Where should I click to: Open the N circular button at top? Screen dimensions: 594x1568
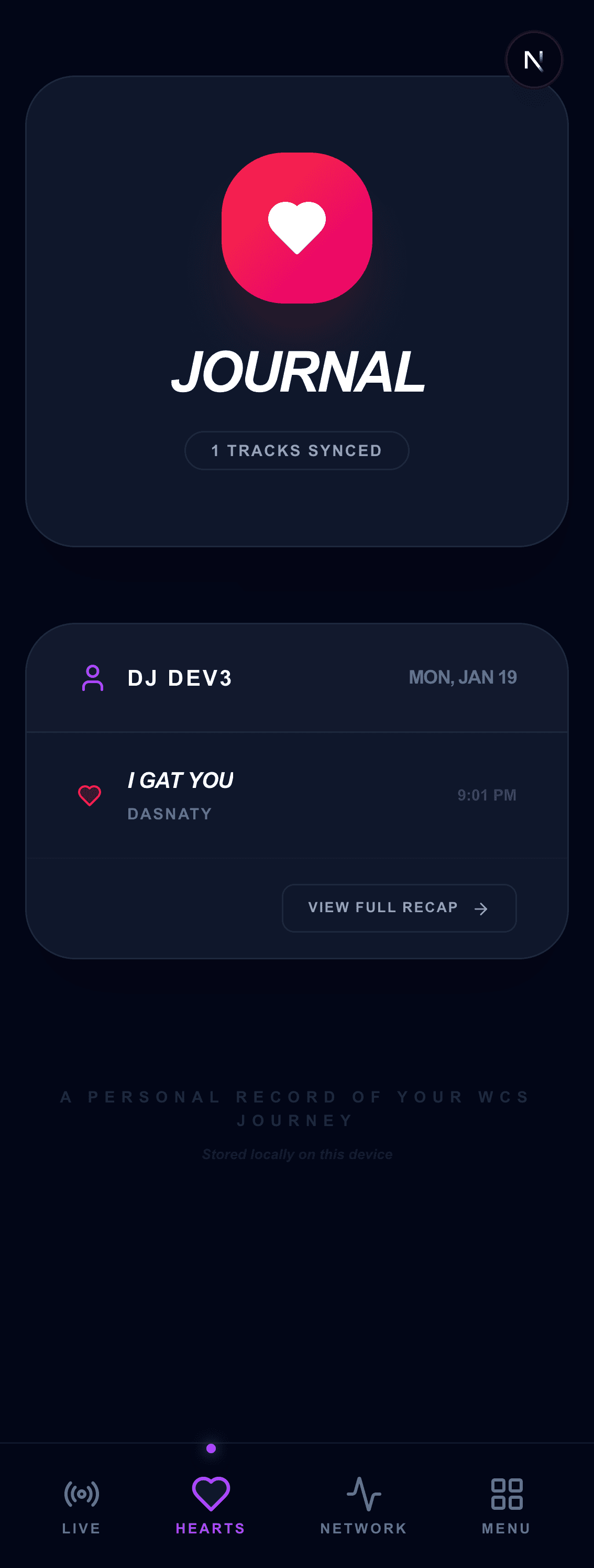coord(534,60)
